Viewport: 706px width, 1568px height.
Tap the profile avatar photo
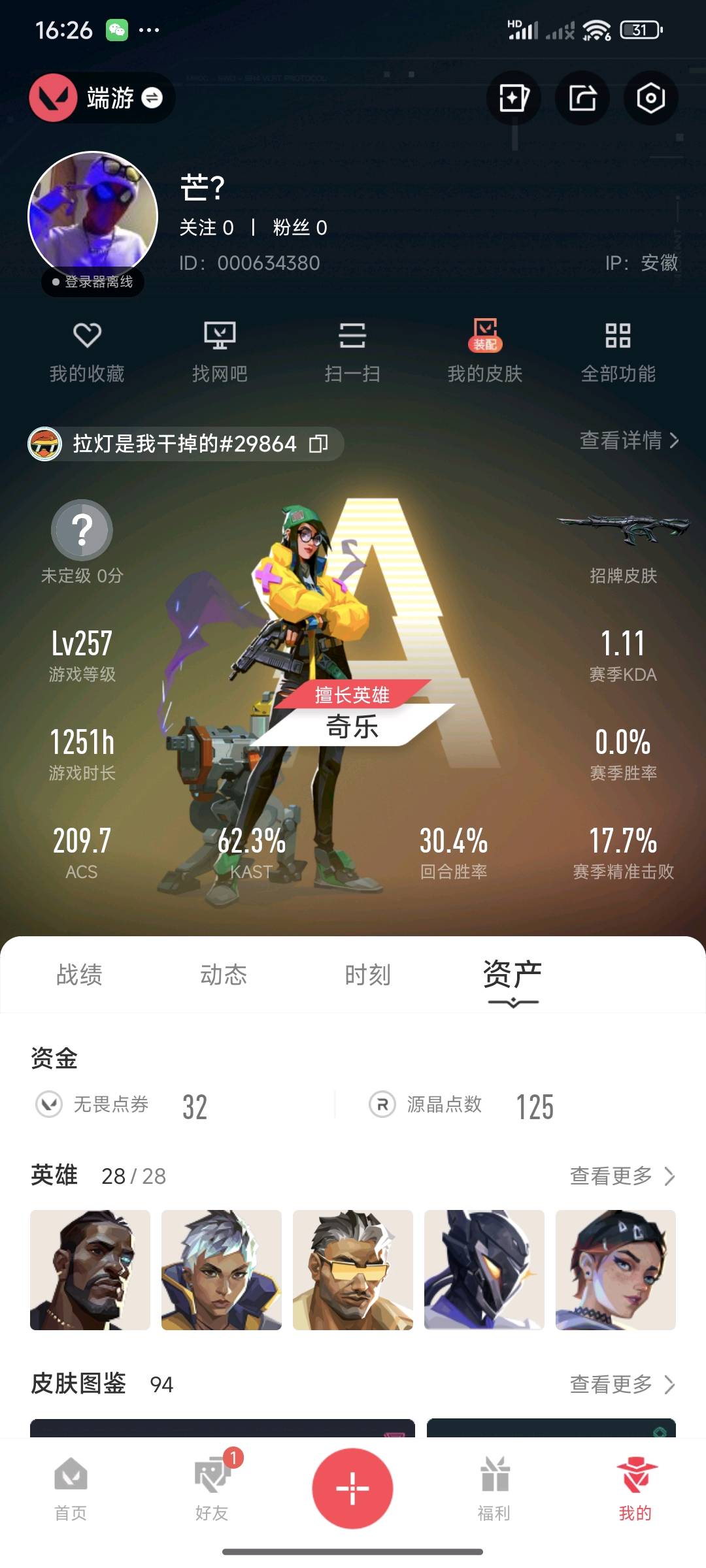point(93,216)
